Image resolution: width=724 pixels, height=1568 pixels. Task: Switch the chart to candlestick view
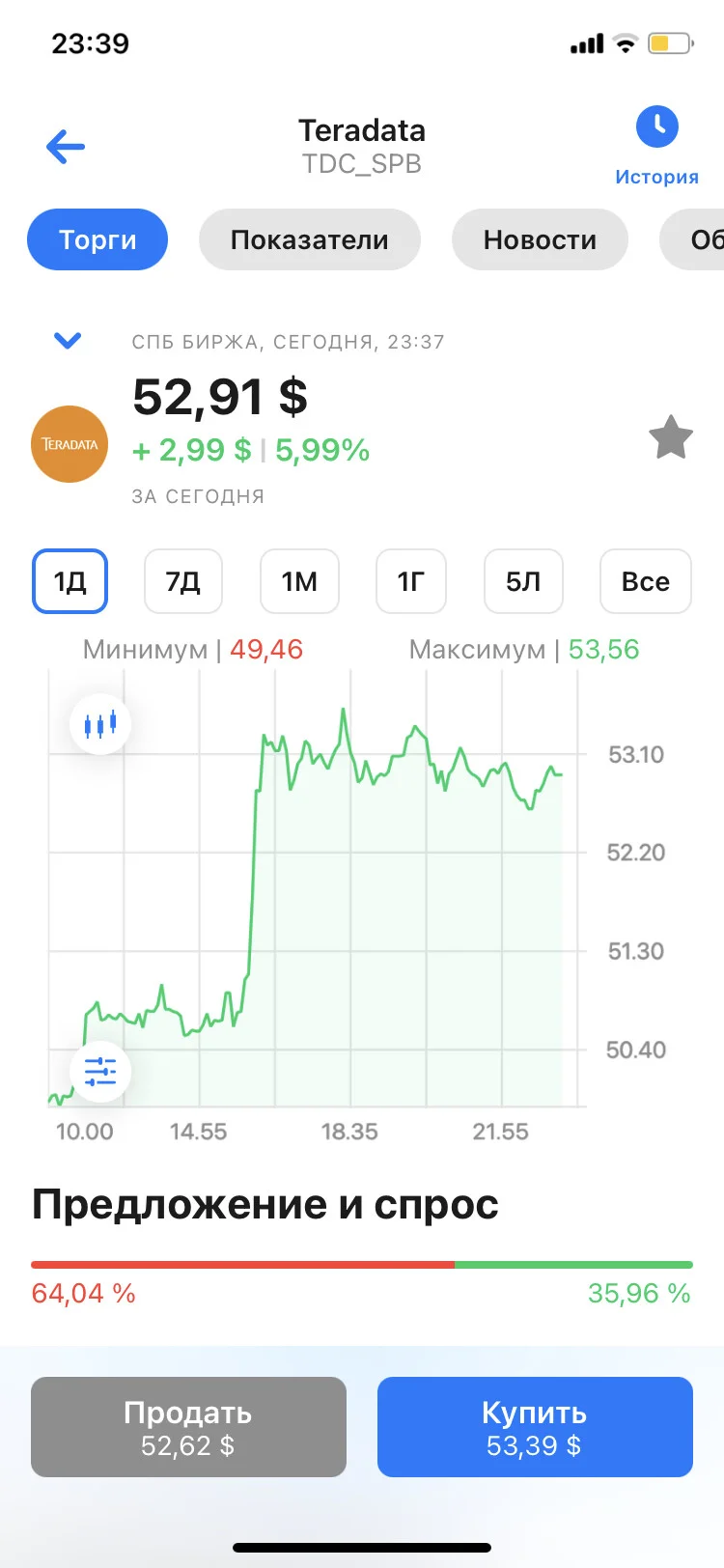tap(100, 724)
